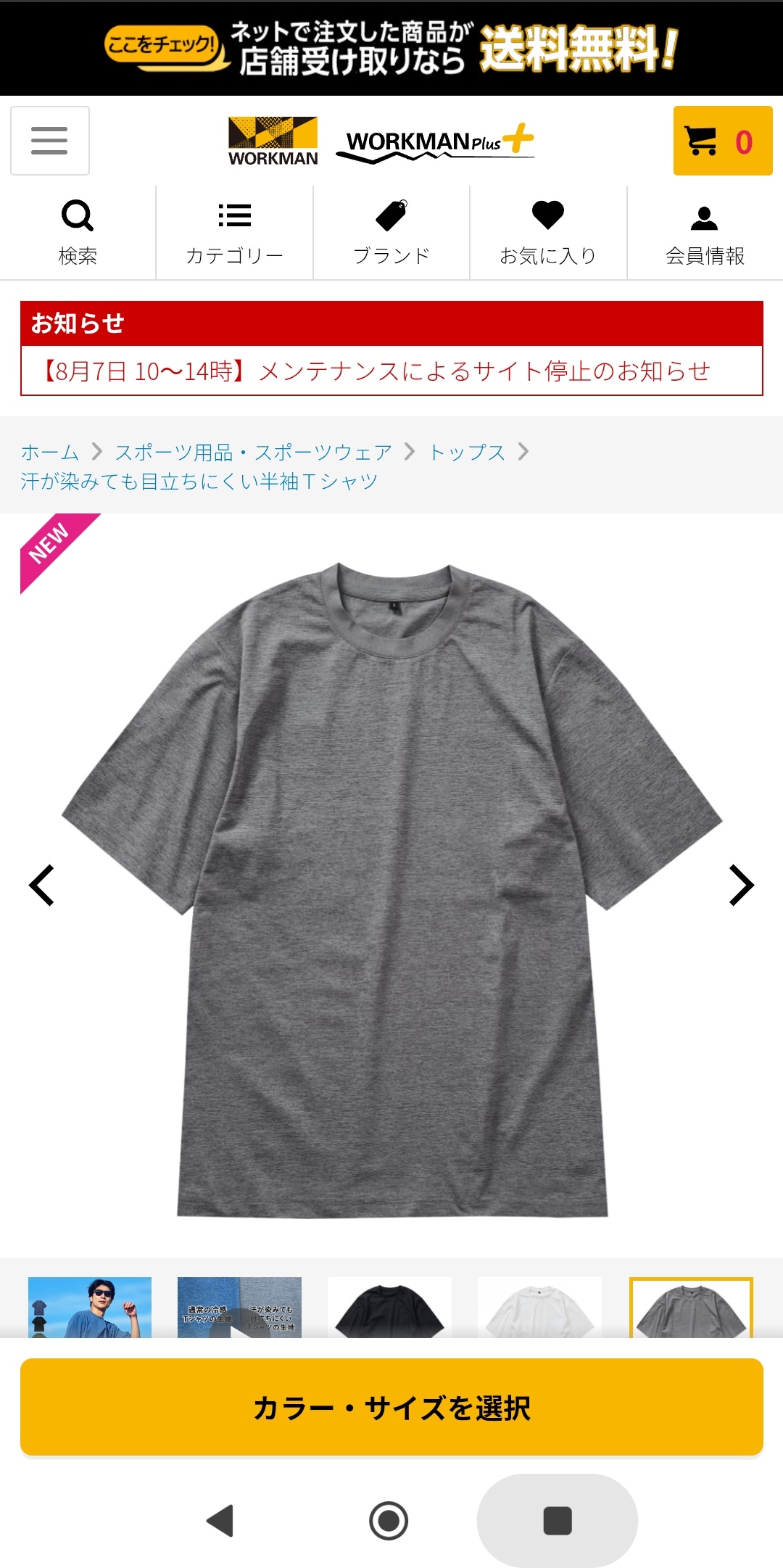Viewport: 783px width, 1568px height.
Task: Open the カテゴリー list
Action: click(x=235, y=233)
